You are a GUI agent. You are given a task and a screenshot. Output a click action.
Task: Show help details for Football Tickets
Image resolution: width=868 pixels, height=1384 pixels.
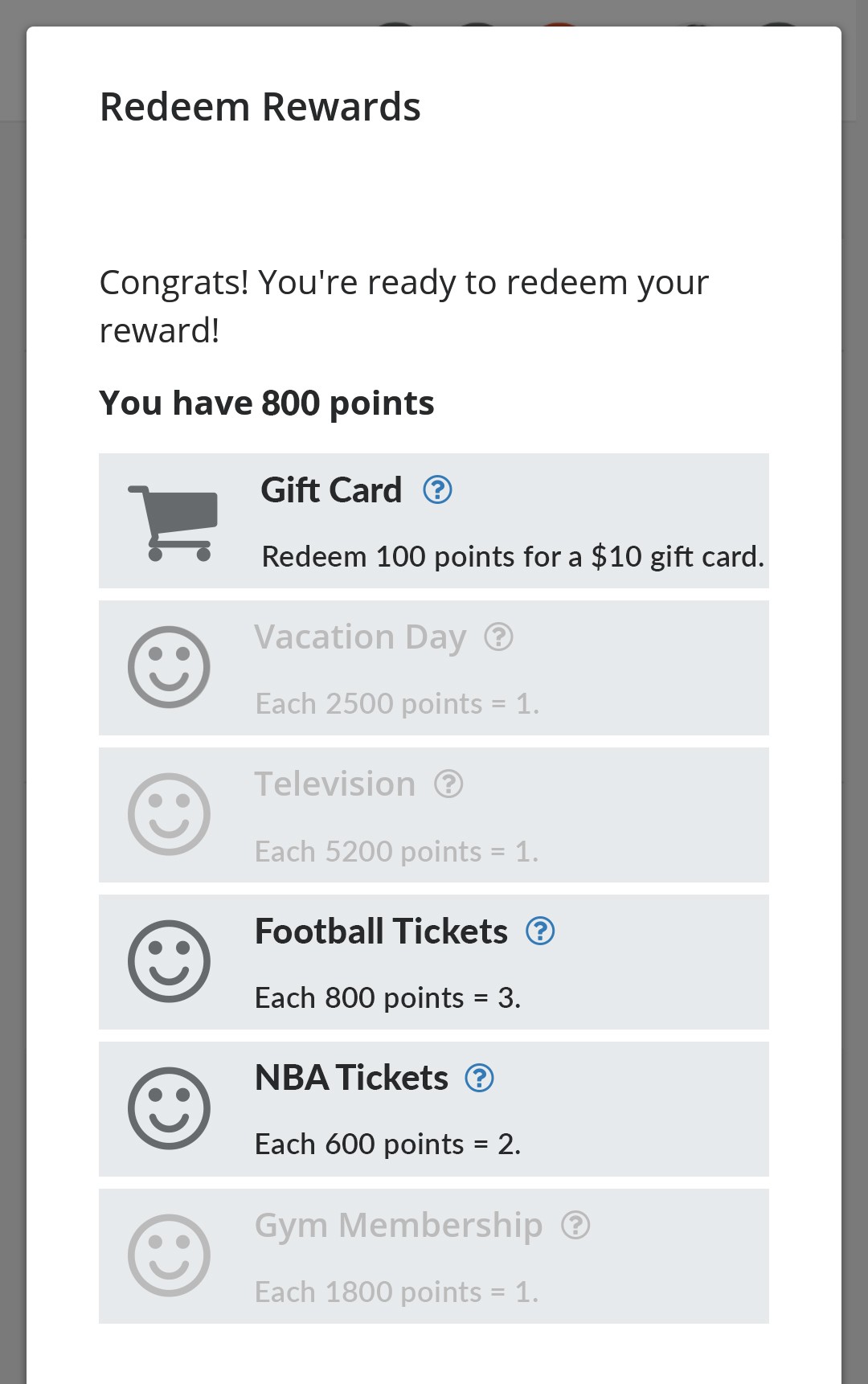point(540,931)
